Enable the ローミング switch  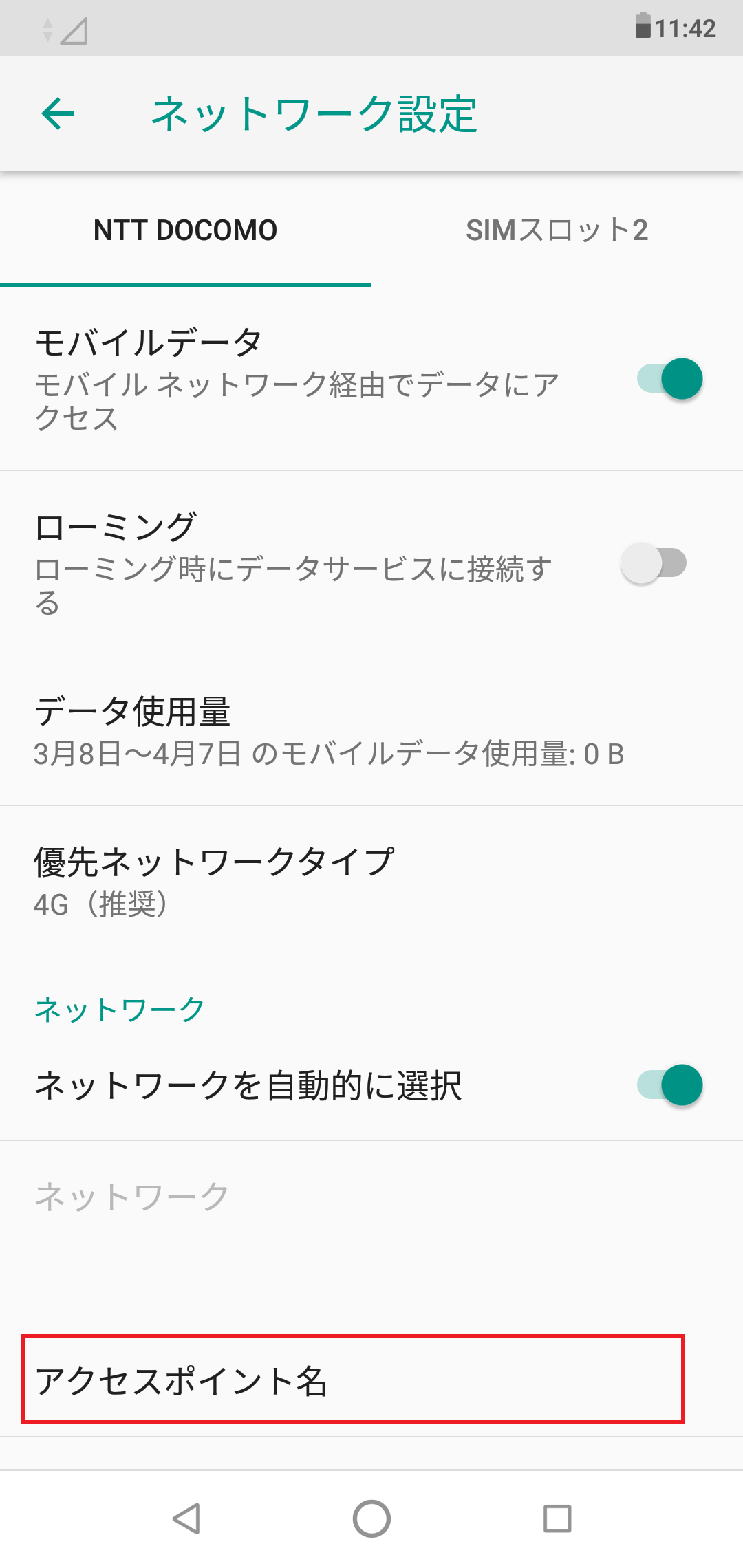[654, 563]
